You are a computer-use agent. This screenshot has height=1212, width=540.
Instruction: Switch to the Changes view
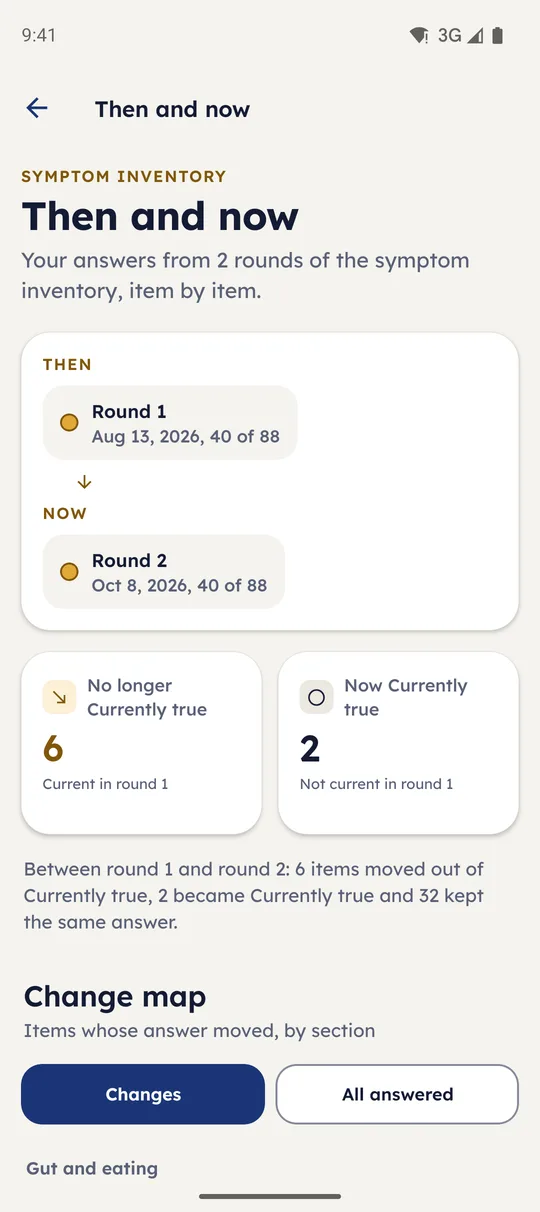pos(143,1094)
